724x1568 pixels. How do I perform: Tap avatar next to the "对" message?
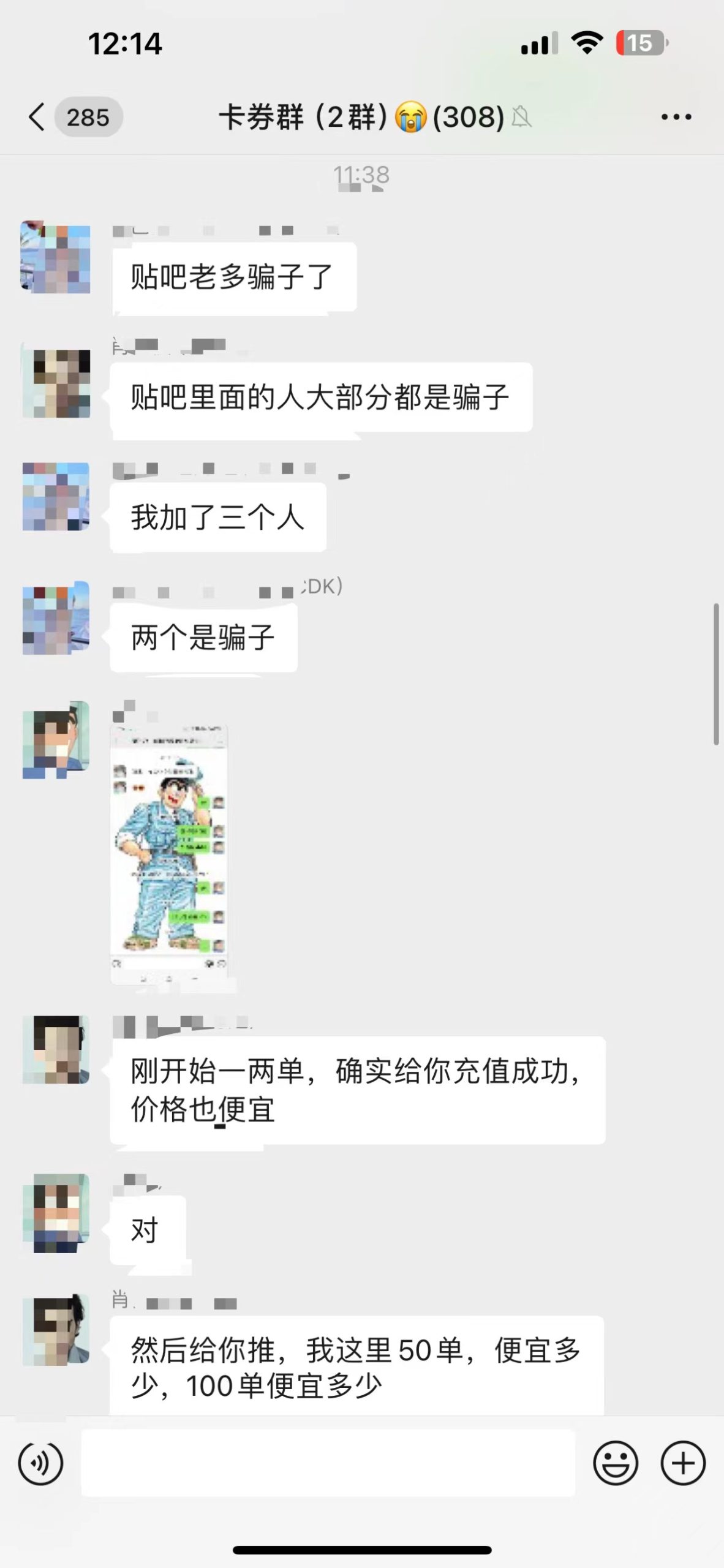click(56, 1213)
